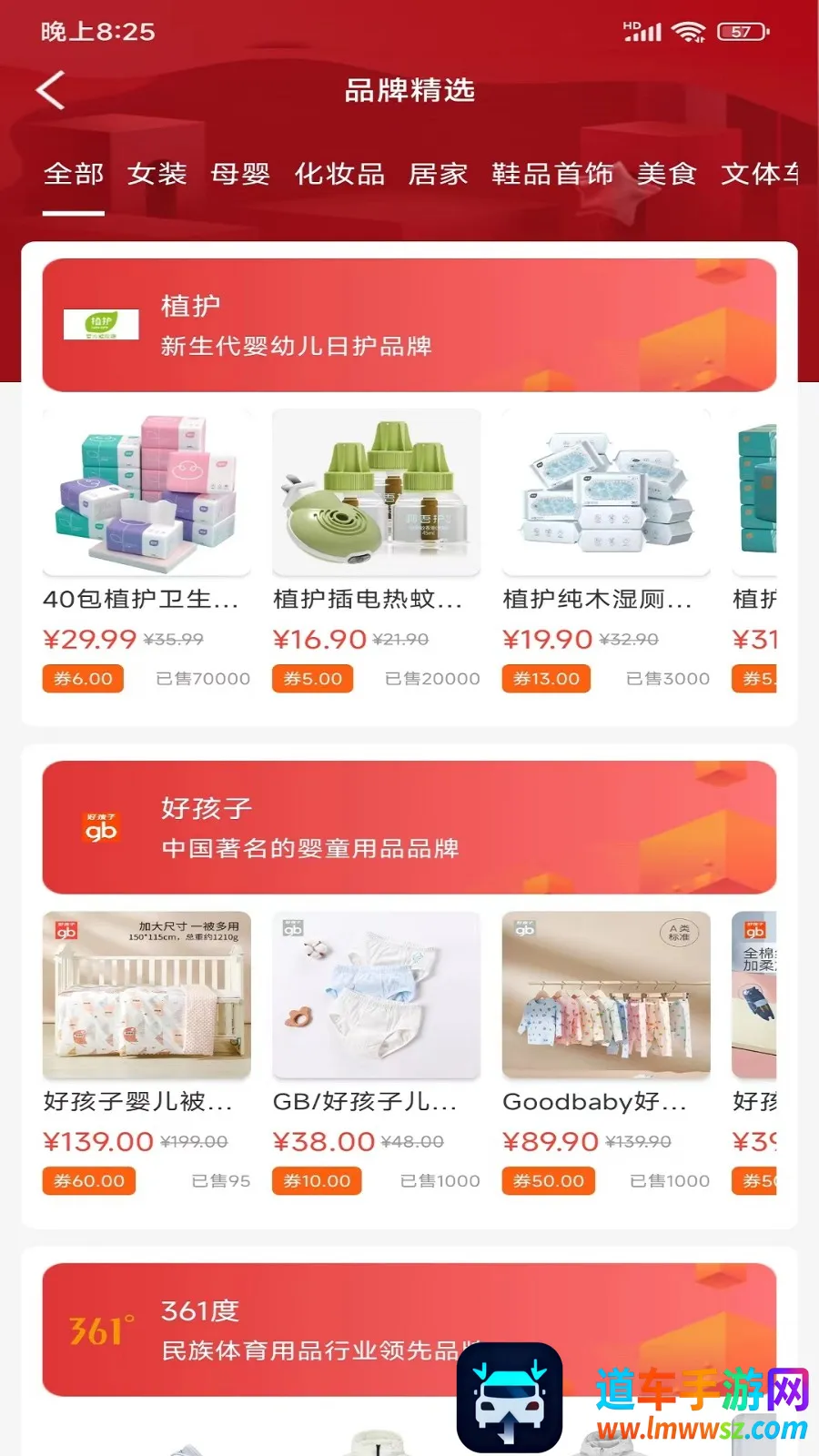Switch to the 女装 tab

pyautogui.click(x=157, y=174)
